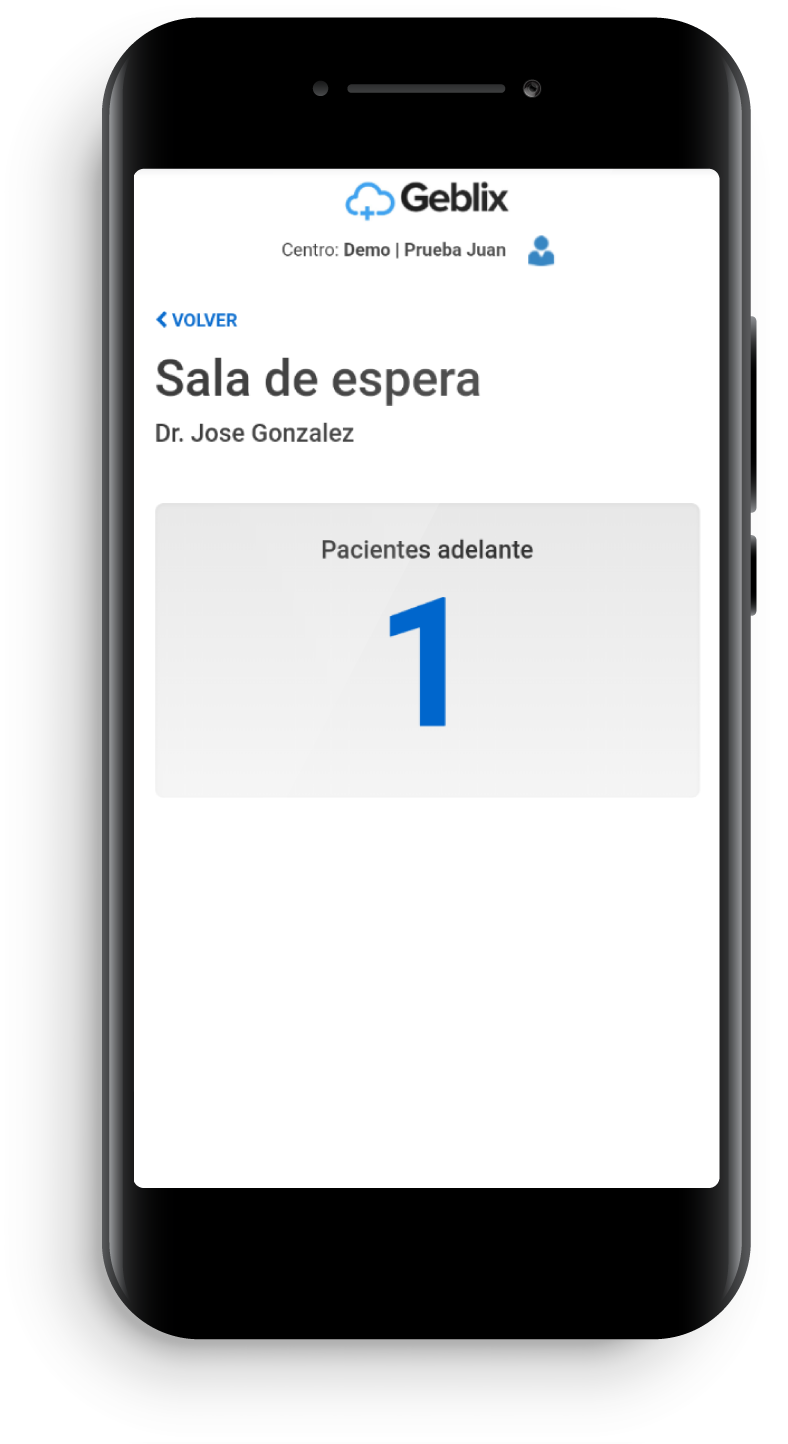Open the user profile icon
The width and height of the screenshot is (788, 1444).
click(541, 250)
